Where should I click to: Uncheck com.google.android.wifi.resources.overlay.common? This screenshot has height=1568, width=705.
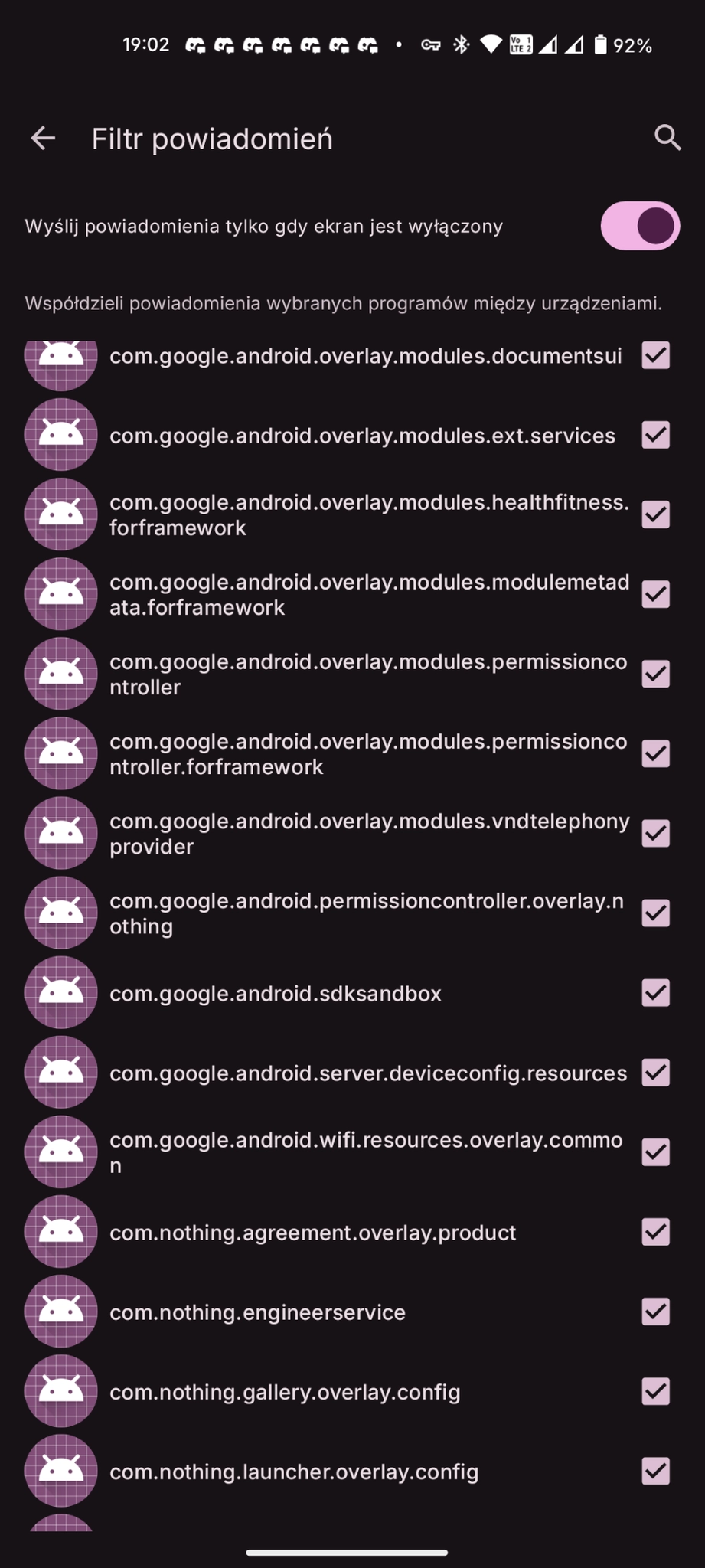pyautogui.click(x=655, y=1152)
